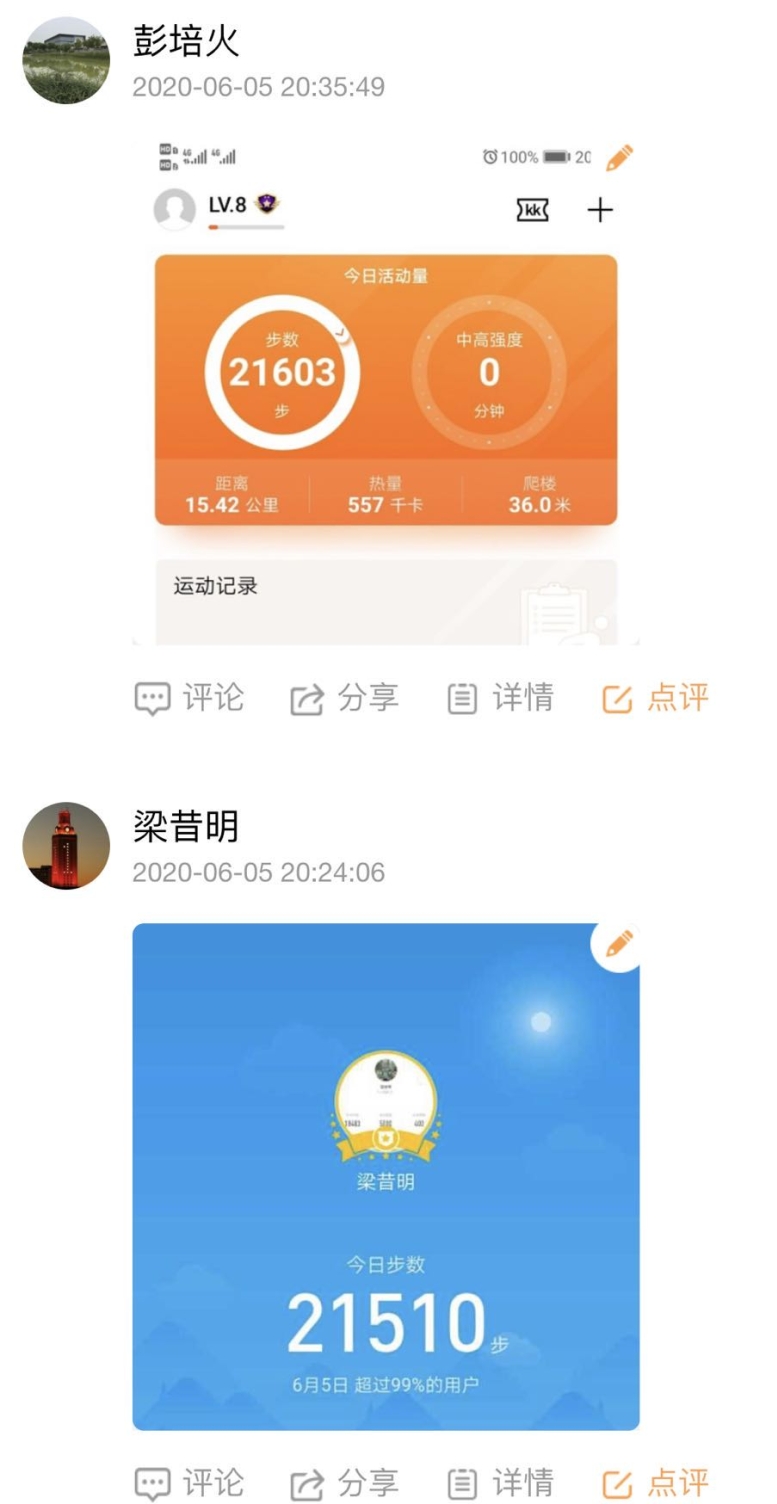
Task: View details of 梁昔明's post
Action: tap(500, 1482)
